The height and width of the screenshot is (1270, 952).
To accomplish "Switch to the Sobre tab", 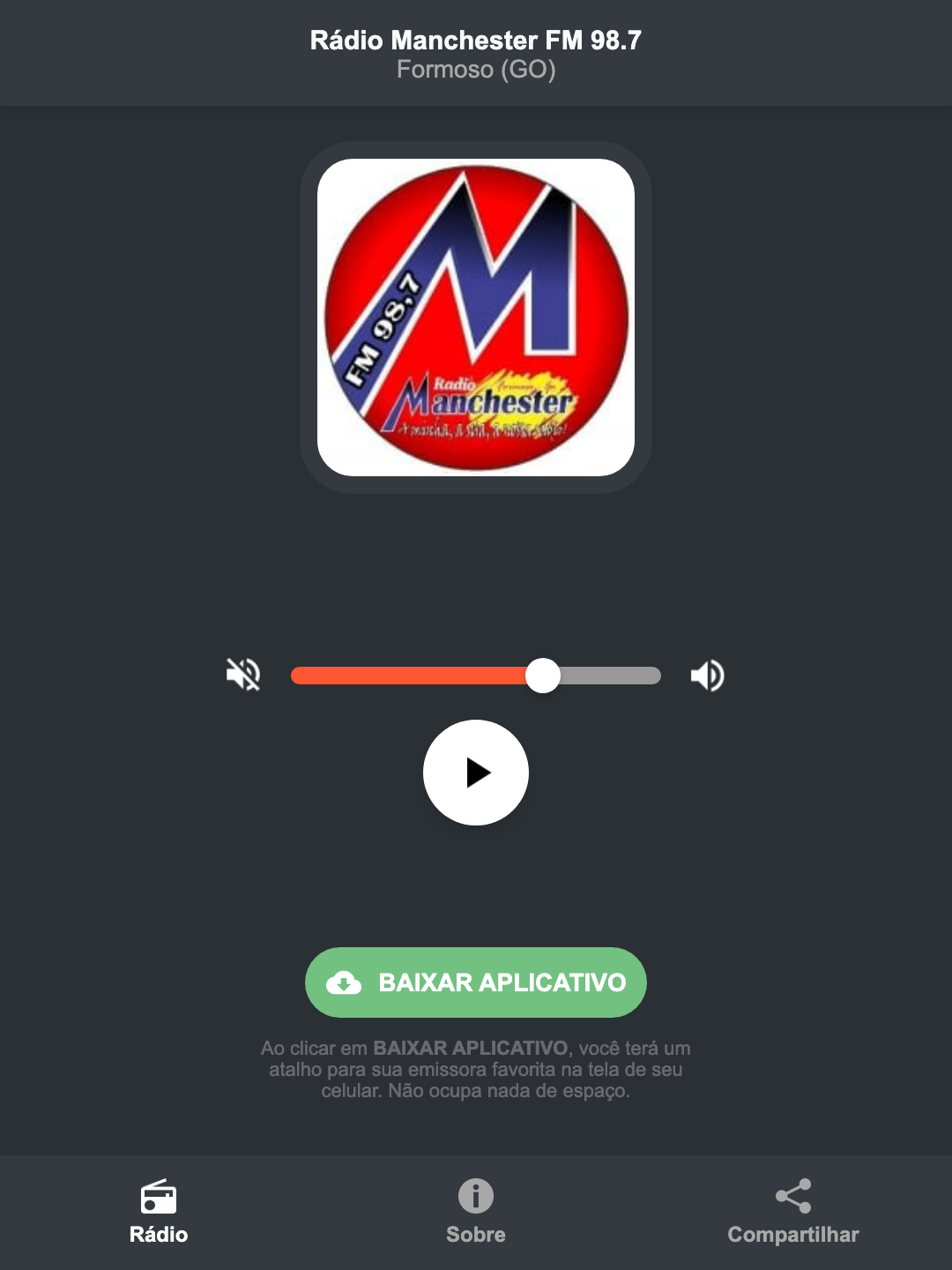I will click(475, 1213).
